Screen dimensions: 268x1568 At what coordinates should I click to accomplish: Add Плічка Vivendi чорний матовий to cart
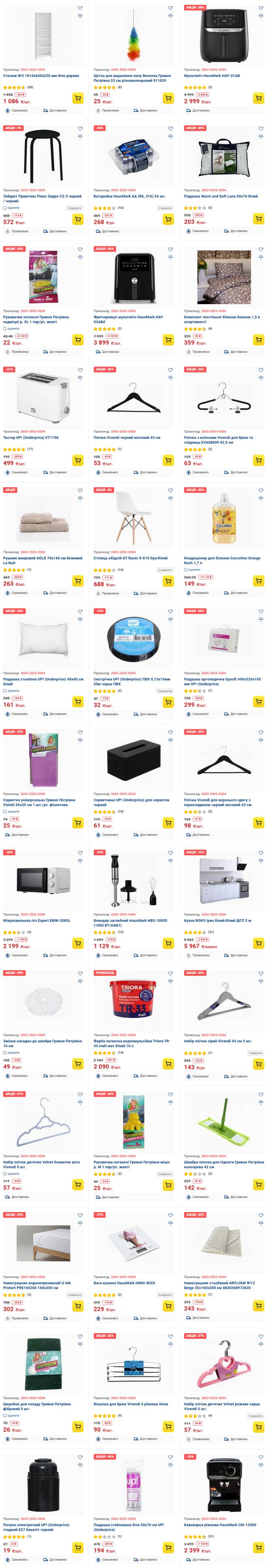click(168, 461)
